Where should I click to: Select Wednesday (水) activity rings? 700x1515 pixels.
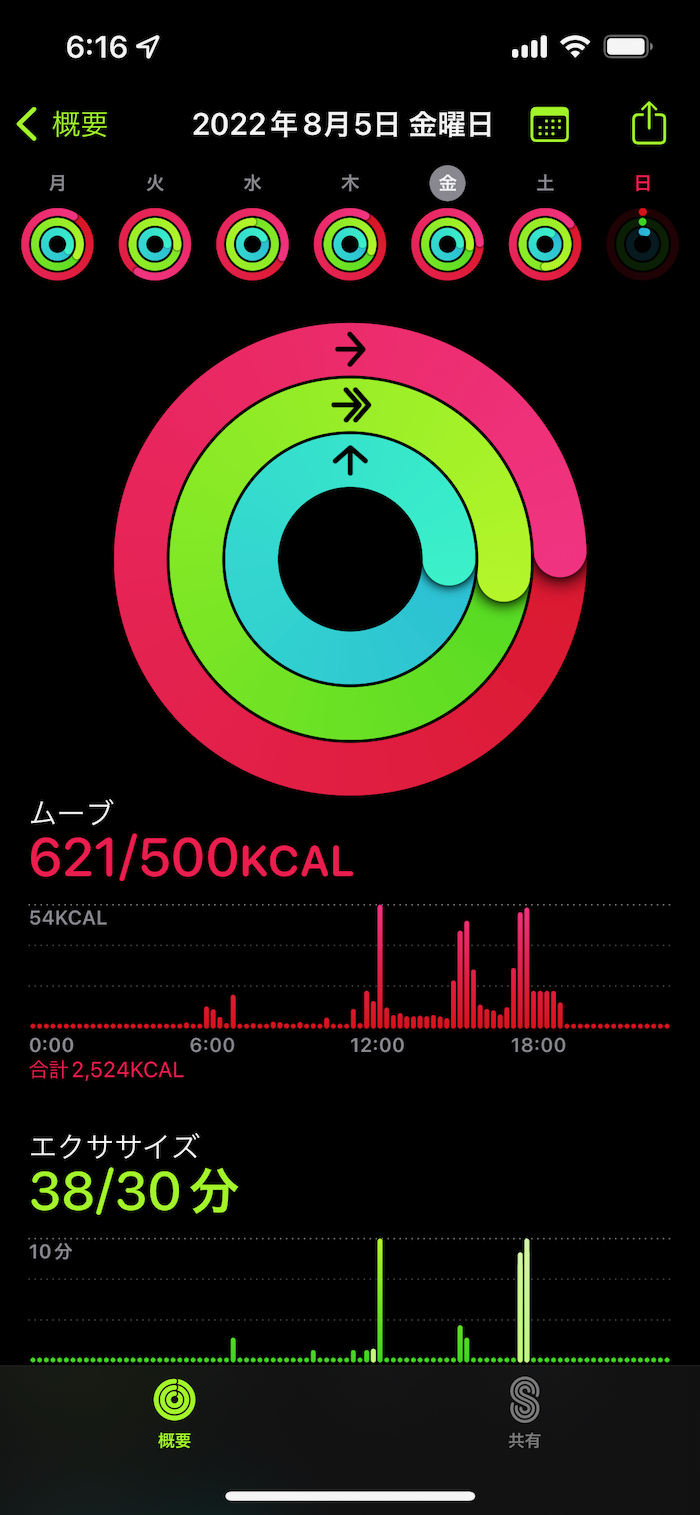tap(252, 243)
